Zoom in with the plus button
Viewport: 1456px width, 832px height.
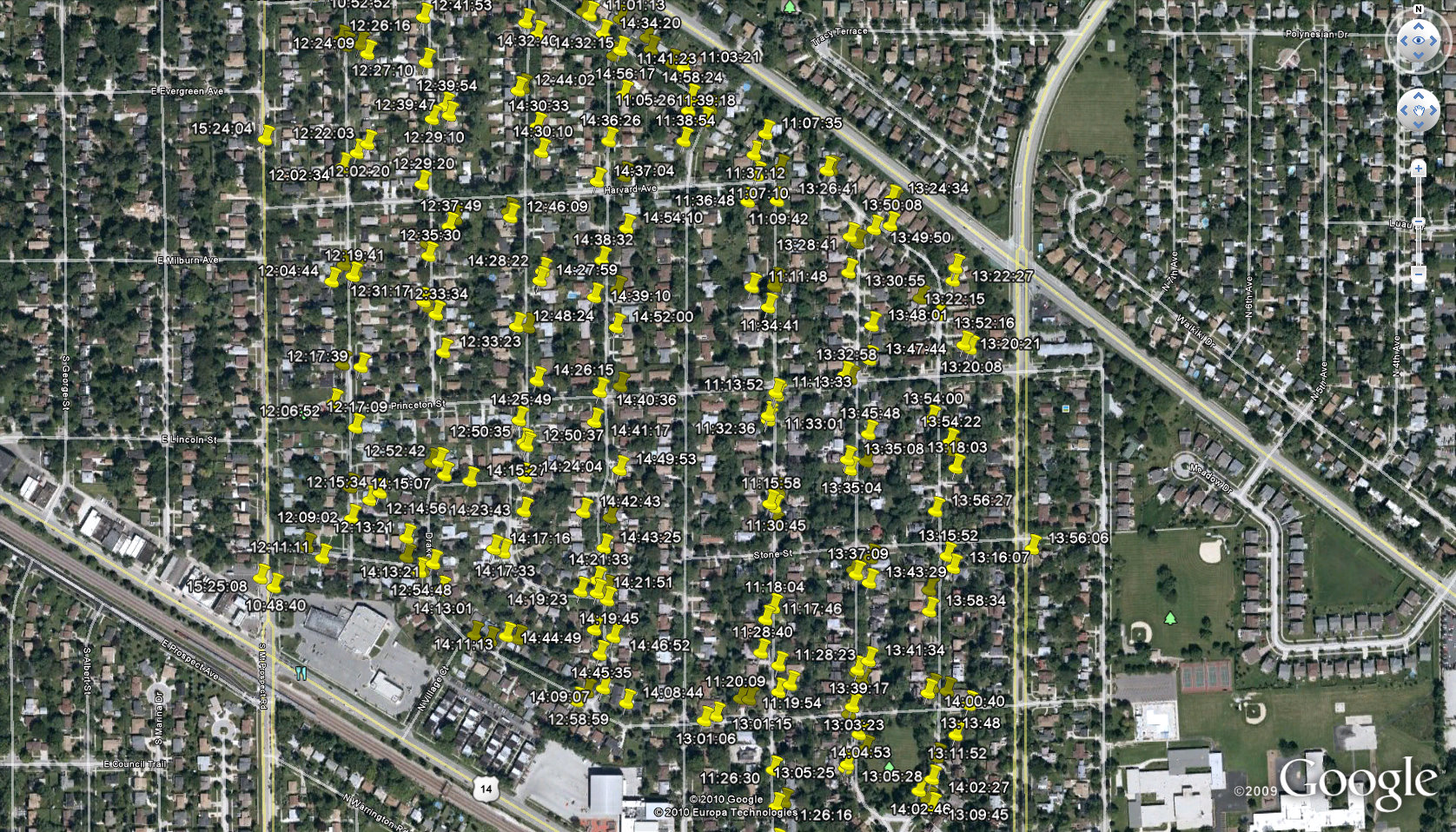click(x=1419, y=168)
